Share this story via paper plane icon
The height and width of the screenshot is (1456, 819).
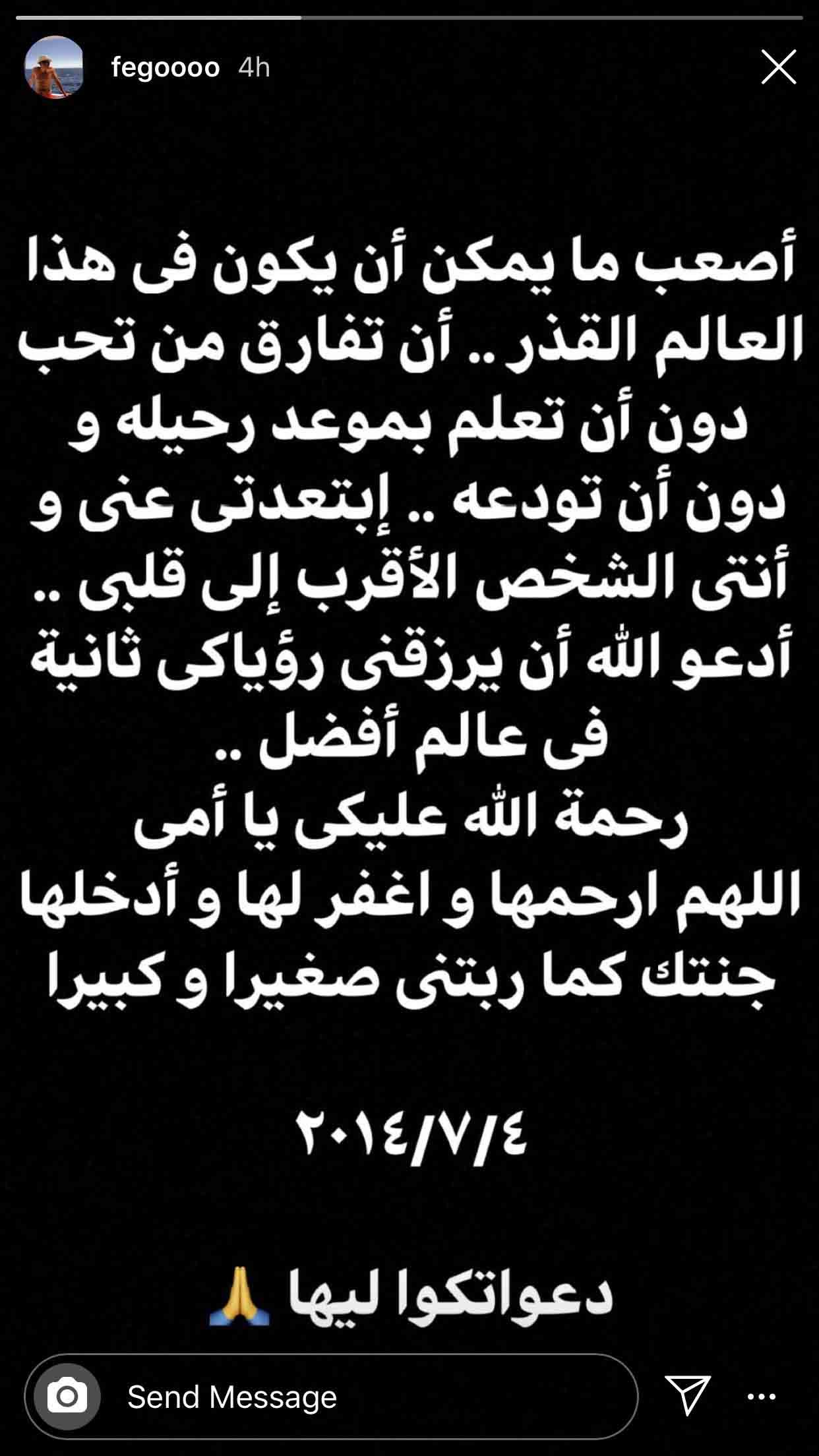click(x=687, y=1395)
